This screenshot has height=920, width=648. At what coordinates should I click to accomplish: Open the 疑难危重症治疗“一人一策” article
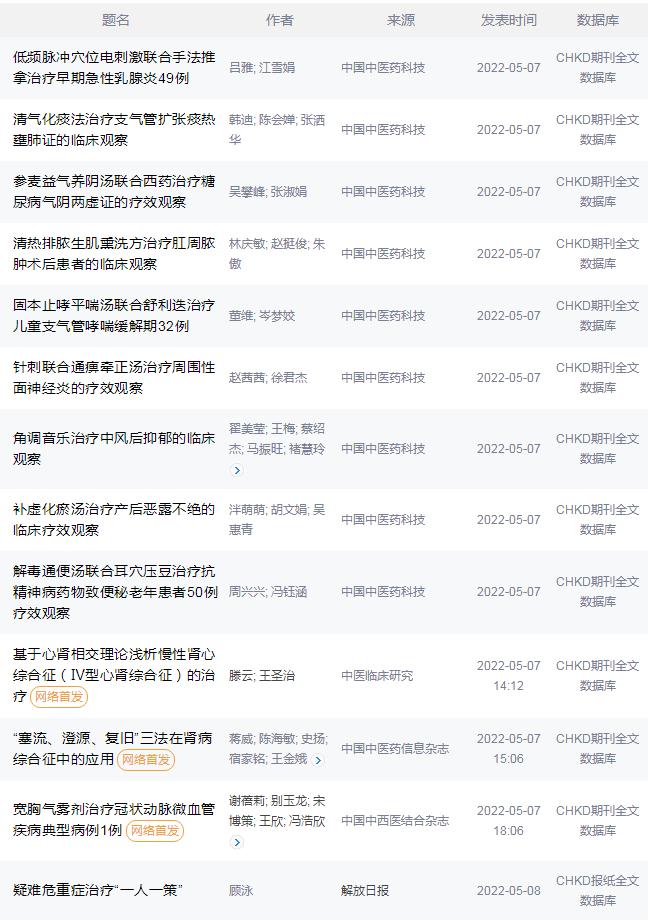point(98,890)
